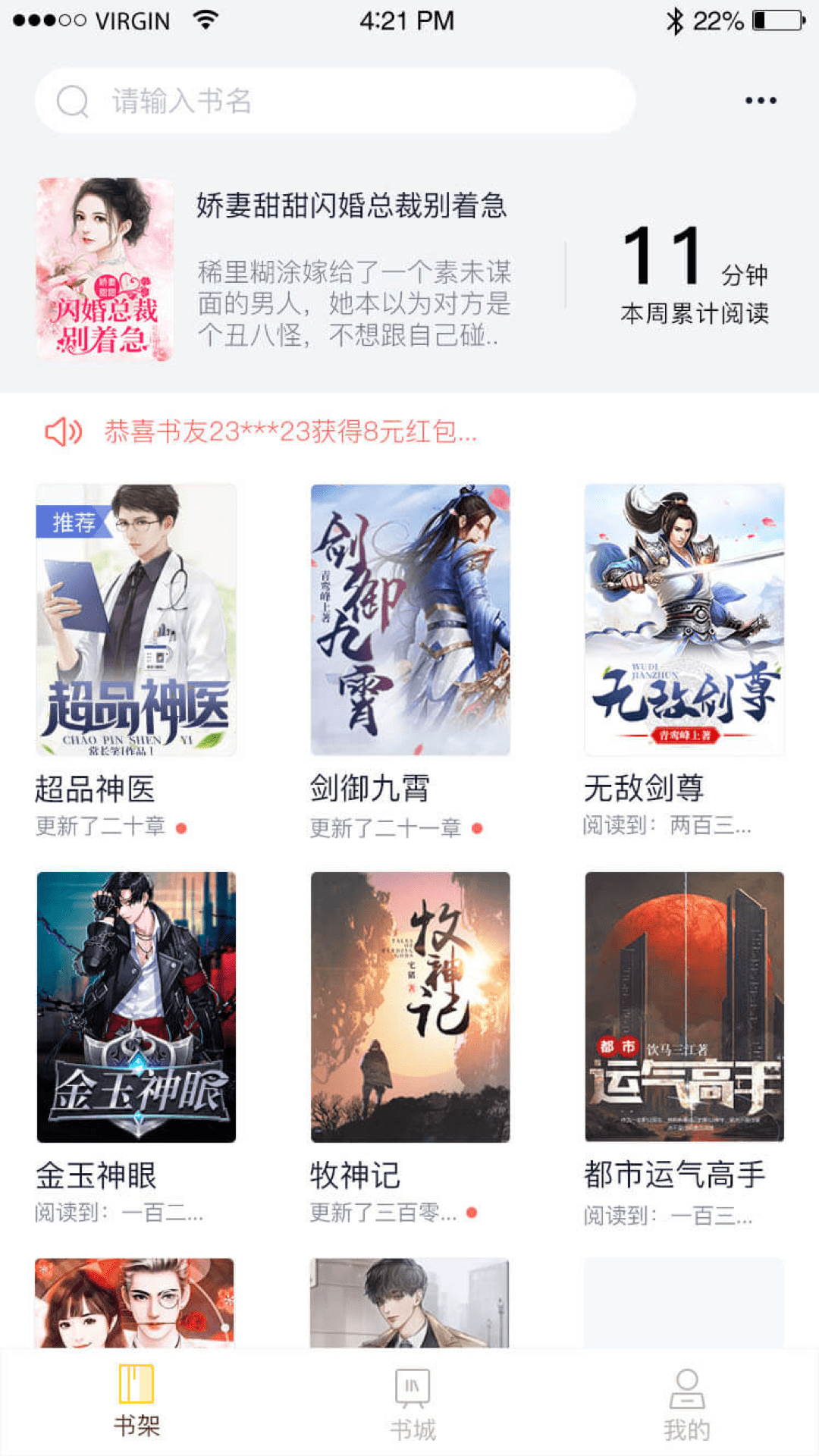The width and height of the screenshot is (819, 1456).
Task: Open the 牧神记 book cover
Action: (409, 1009)
